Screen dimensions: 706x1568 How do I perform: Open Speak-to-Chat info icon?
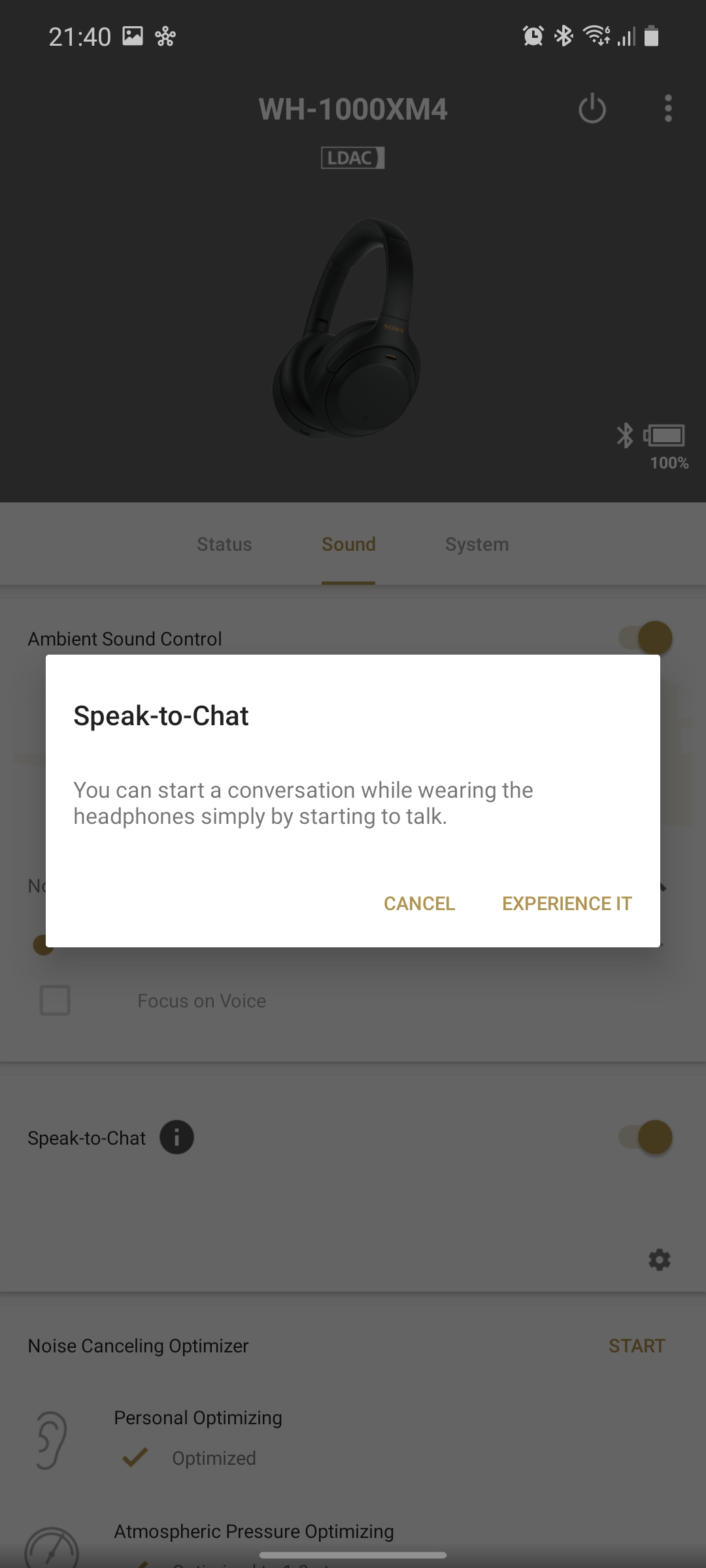pyautogui.click(x=176, y=1137)
